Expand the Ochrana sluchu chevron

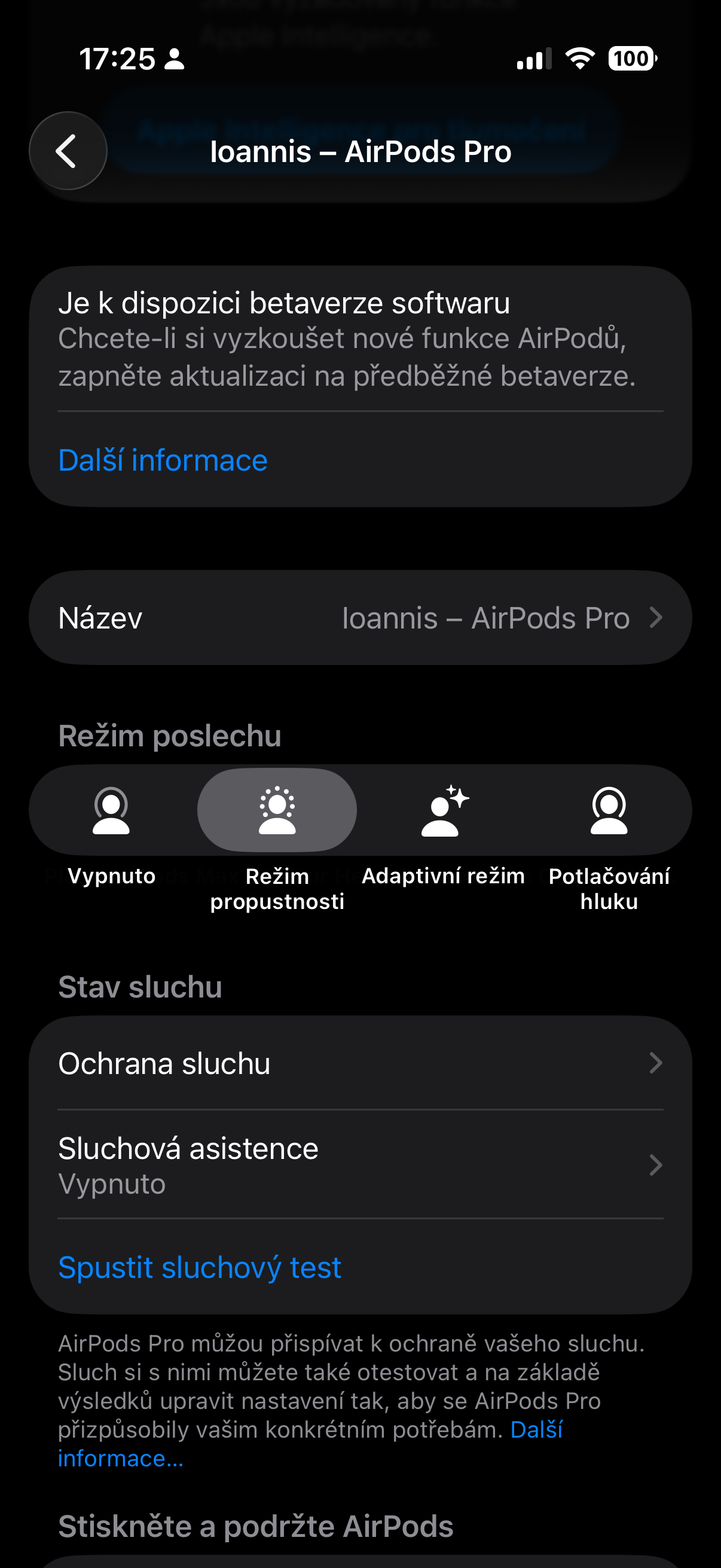coord(656,1064)
